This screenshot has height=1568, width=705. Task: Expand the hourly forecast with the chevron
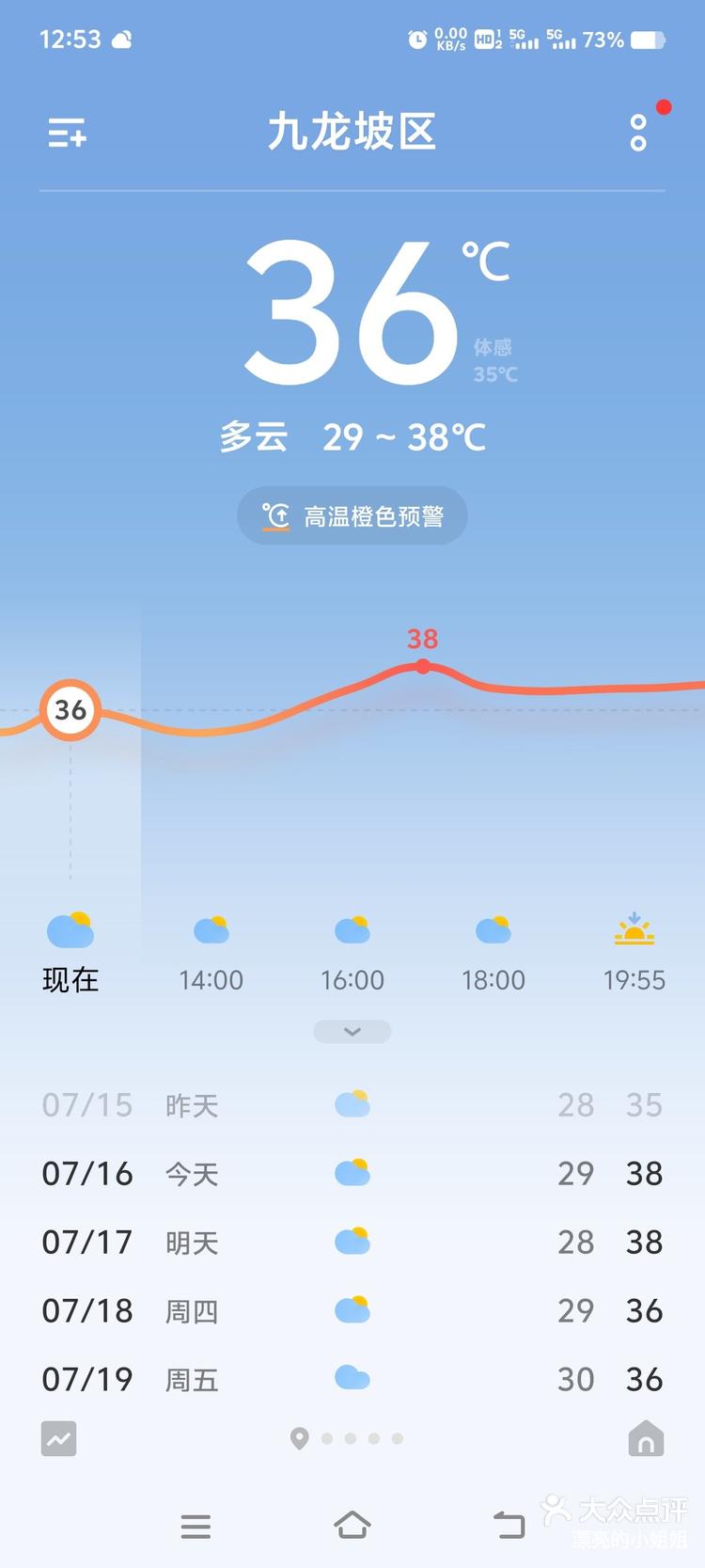[352, 1031]
